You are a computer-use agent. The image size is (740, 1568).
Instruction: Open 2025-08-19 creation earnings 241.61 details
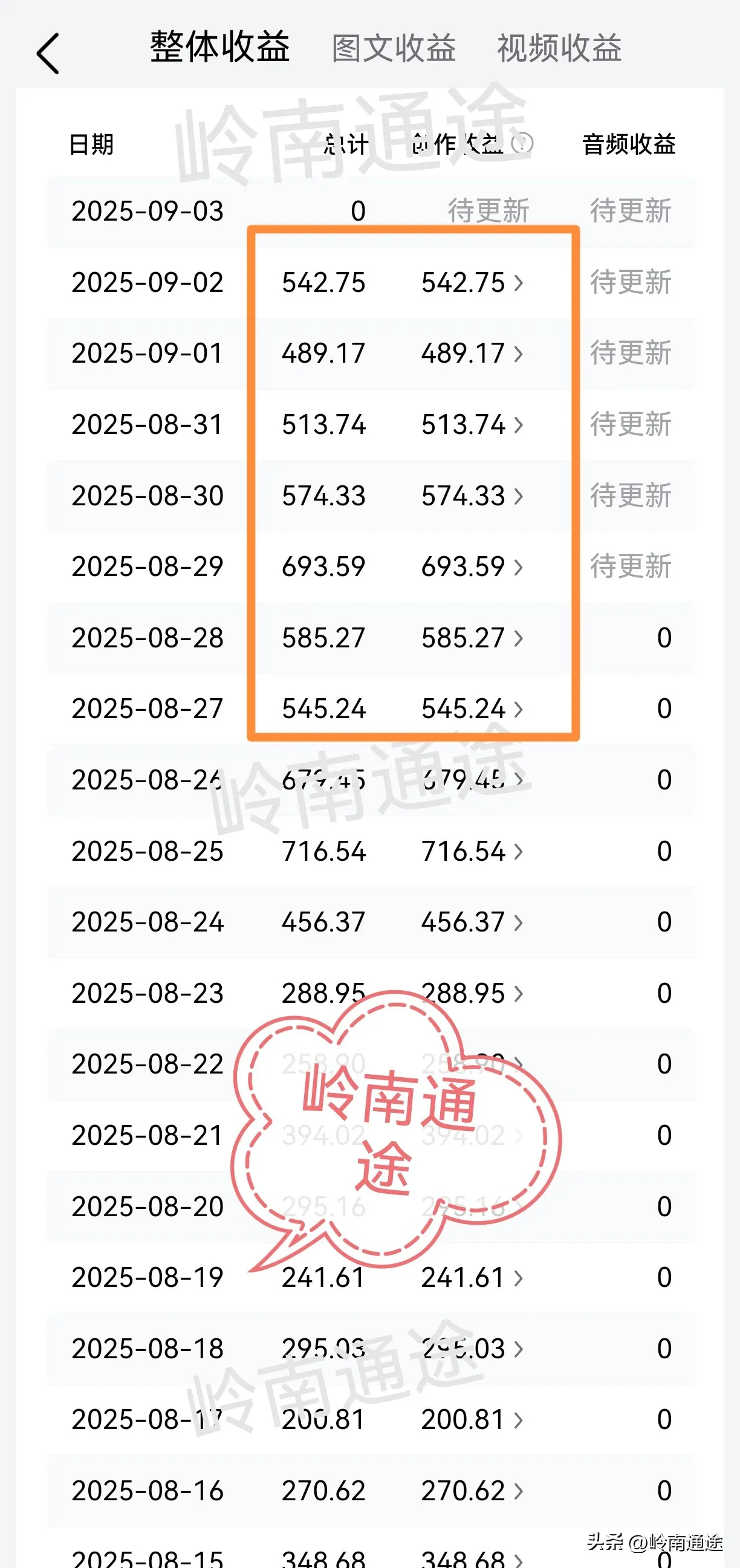point(472,1278)
